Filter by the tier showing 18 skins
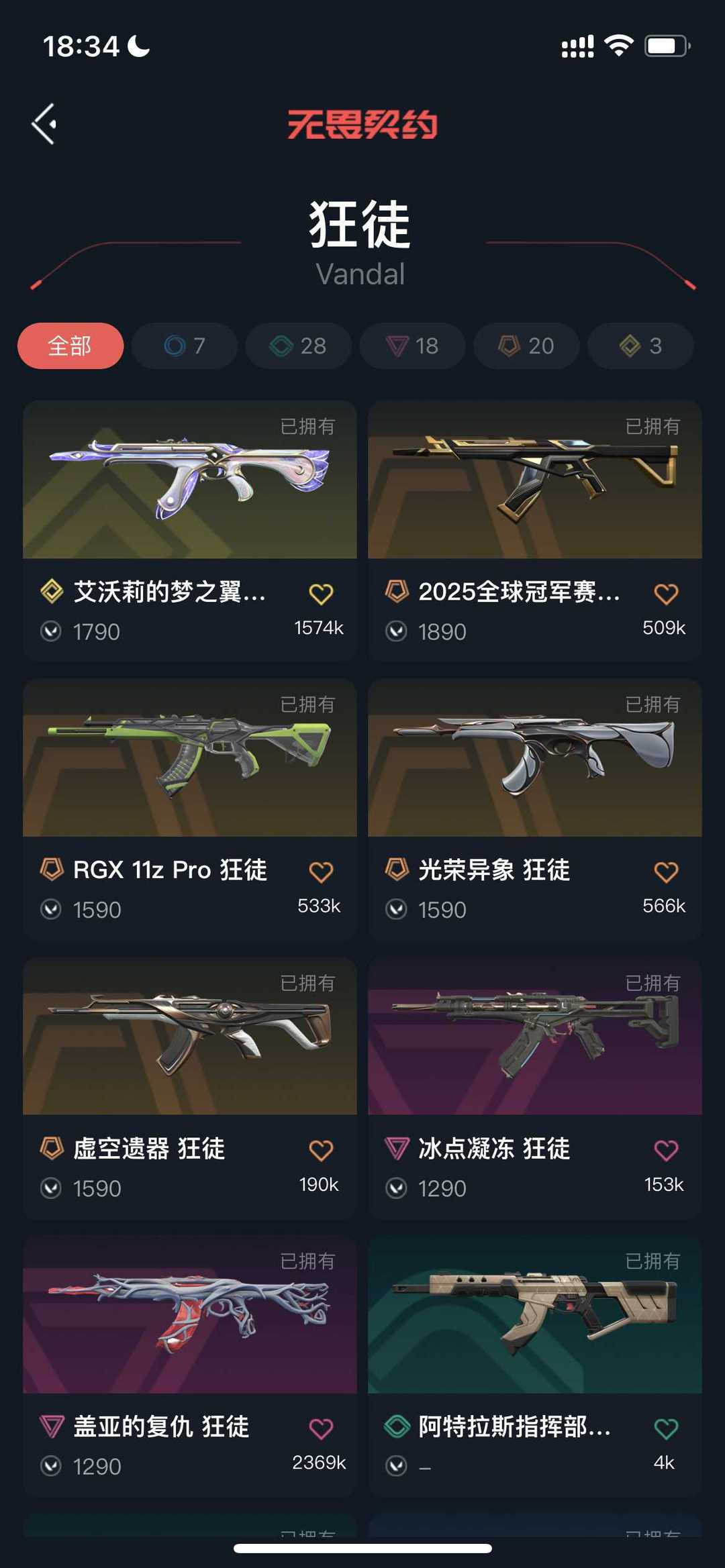Image resolution: width=725 pixels, height=1568 pixels. click(x=412, y=346)
